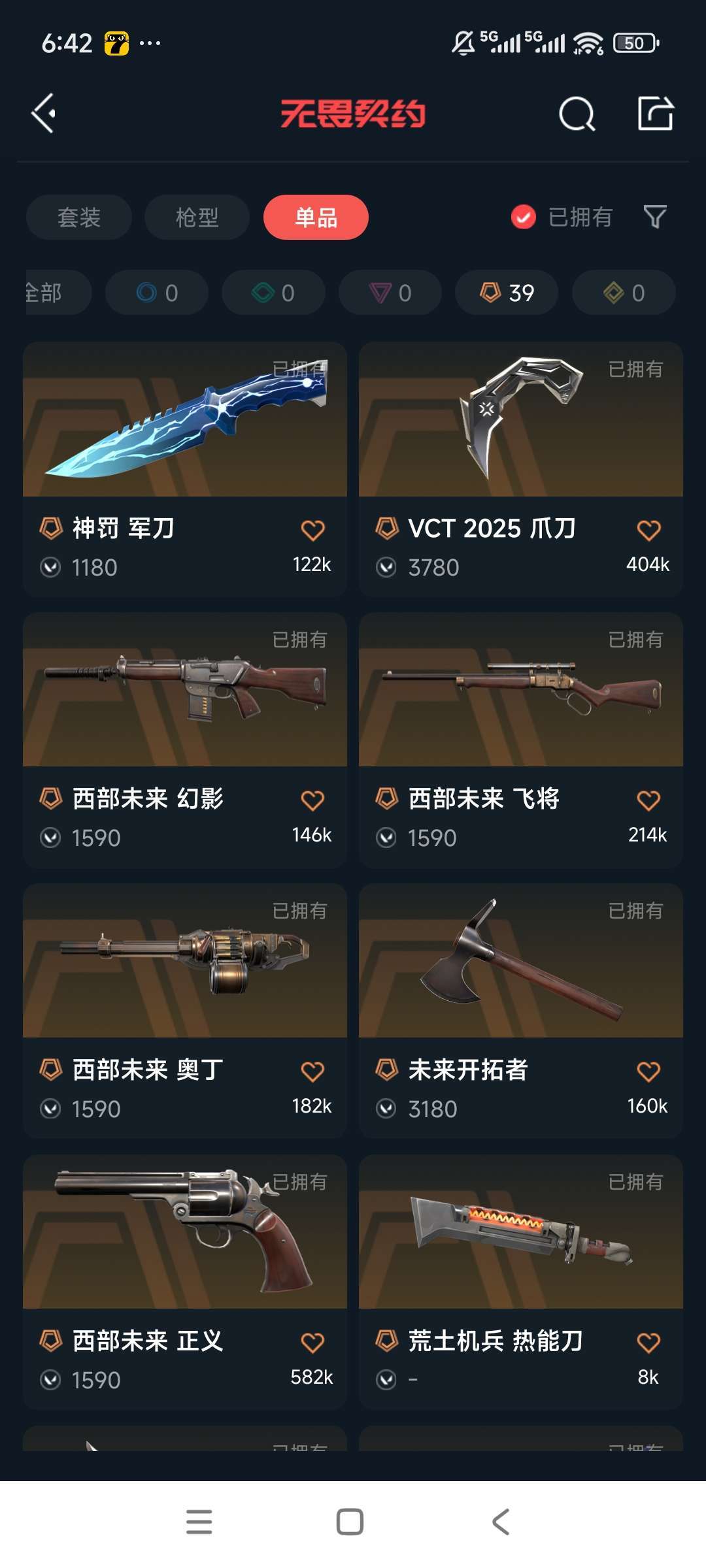The width and height of the screenshot is (706, 1568).
Task: Open the VCT 2025 爪刀 card
Action: click(x=521, y=469)
